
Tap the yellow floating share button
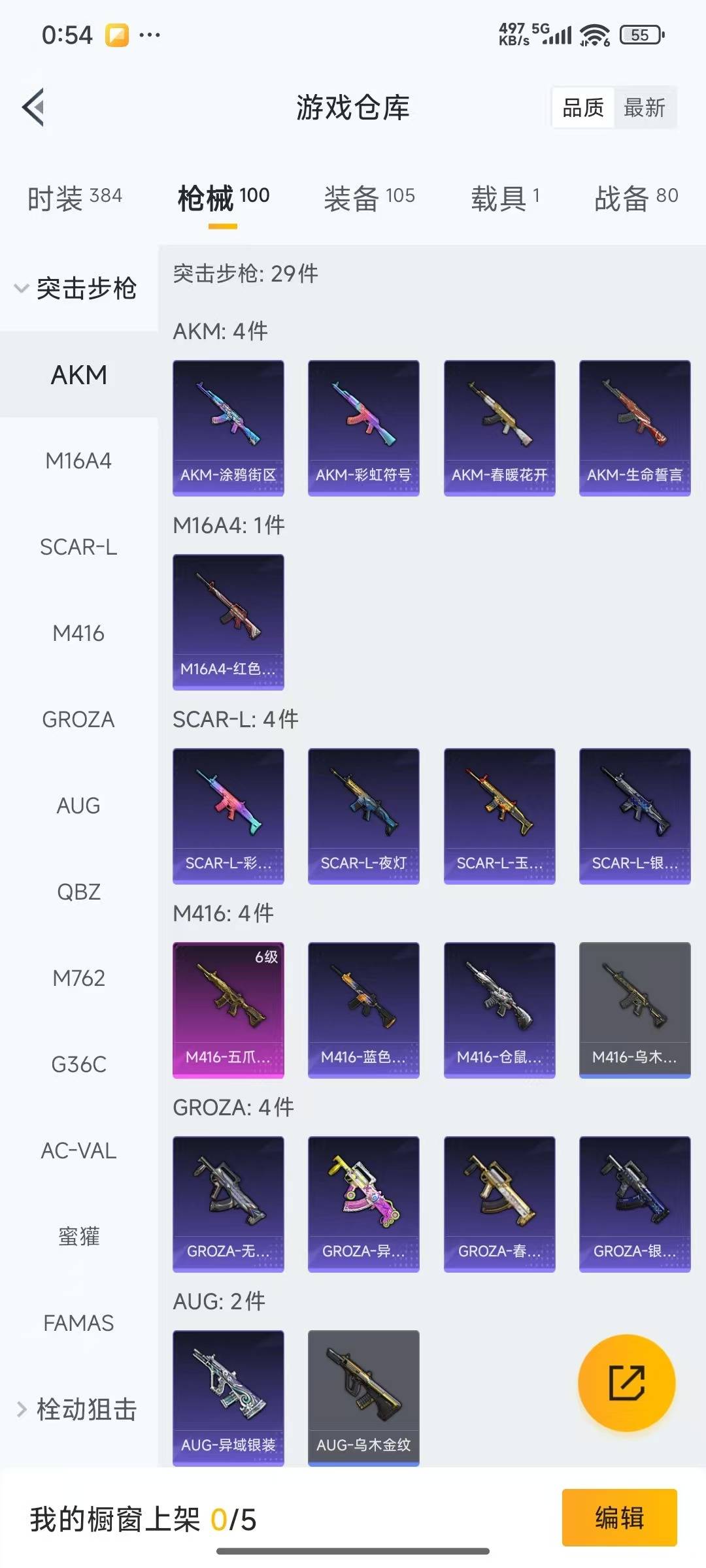626,1382
